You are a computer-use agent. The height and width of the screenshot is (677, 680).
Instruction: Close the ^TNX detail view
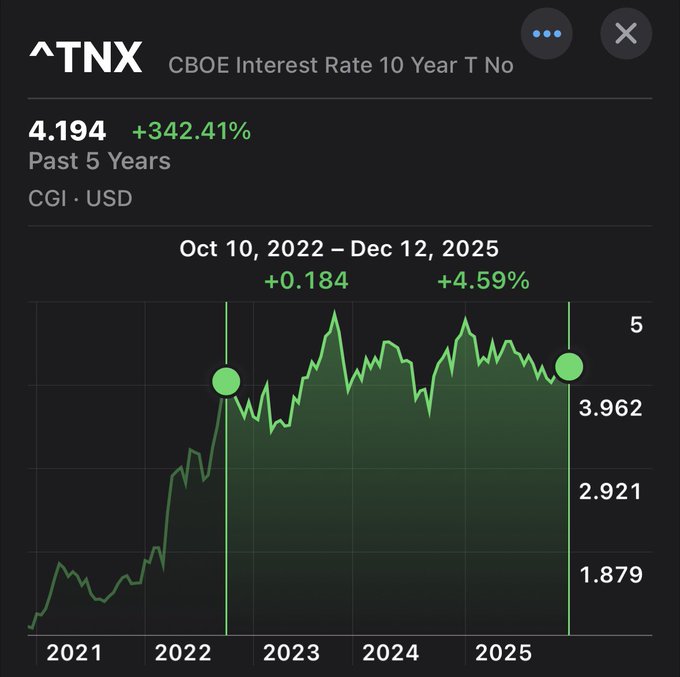[626, 33]
